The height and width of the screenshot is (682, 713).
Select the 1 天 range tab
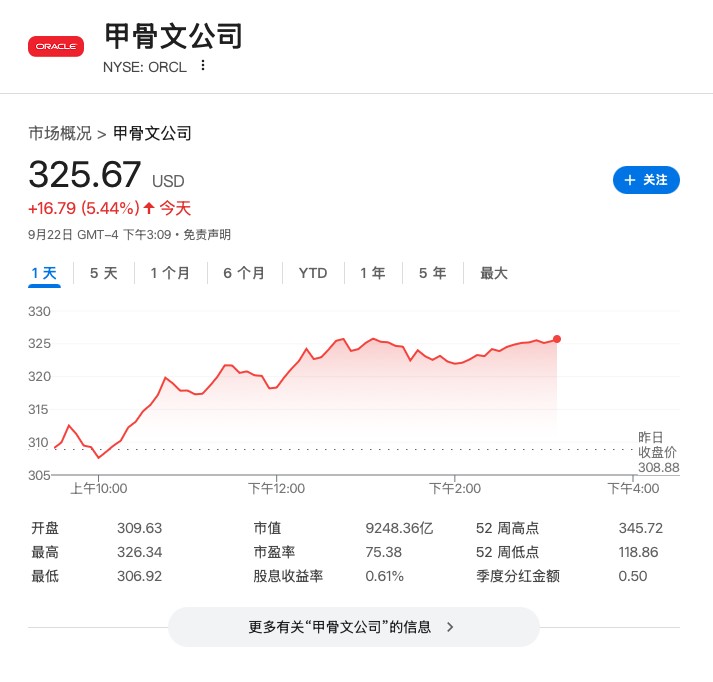tap(44, 273)
